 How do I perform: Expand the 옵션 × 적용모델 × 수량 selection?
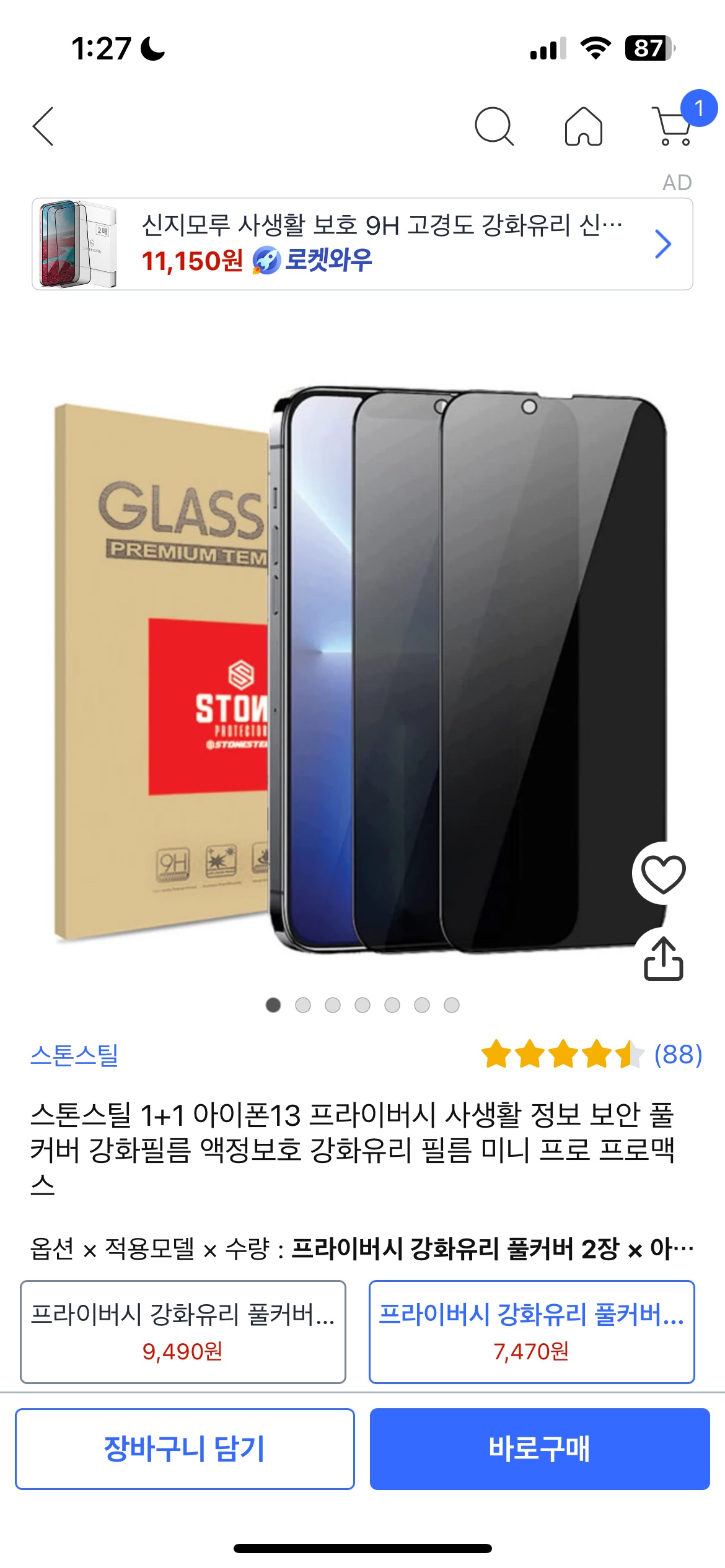[362, 1248]
